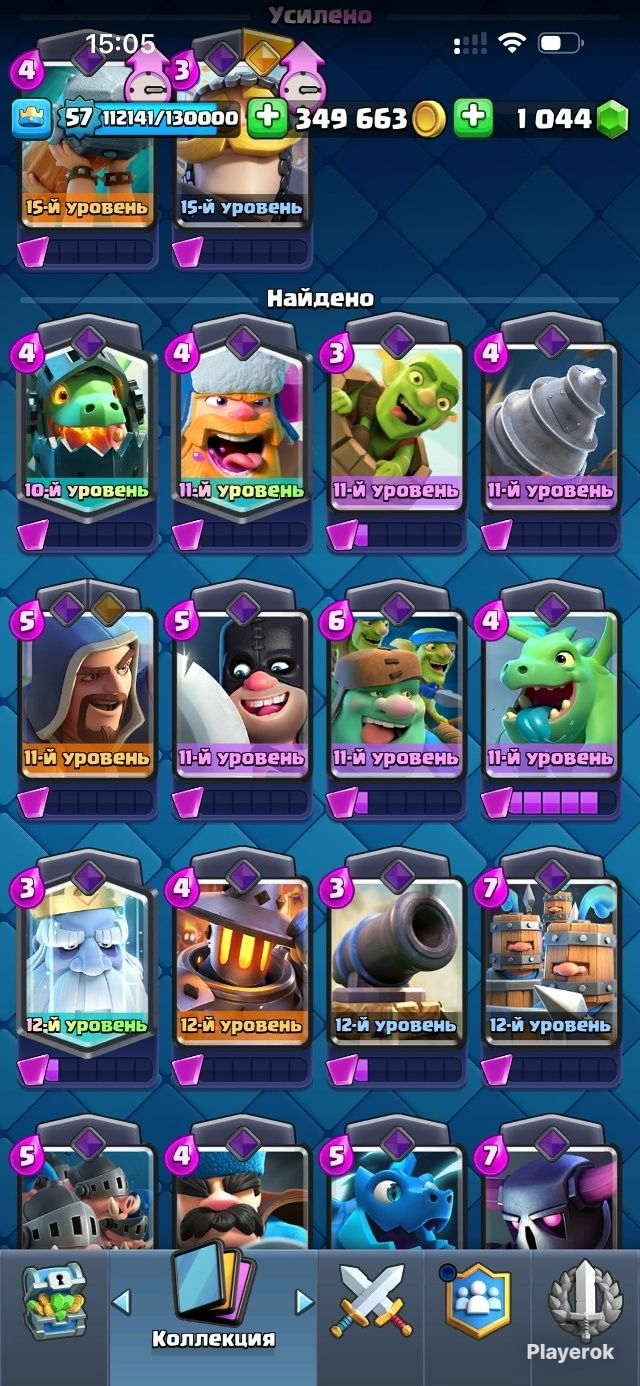The image size is (640, 1386).
Task: Tap the right arrow beside Коллекция
Action: click(x=303, y=1301)
